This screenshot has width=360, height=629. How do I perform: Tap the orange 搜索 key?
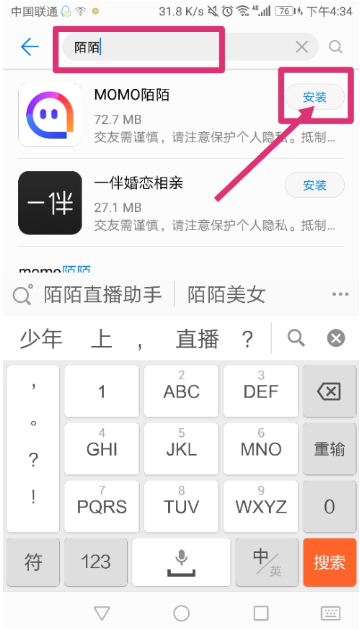click(x=329, y=562)
